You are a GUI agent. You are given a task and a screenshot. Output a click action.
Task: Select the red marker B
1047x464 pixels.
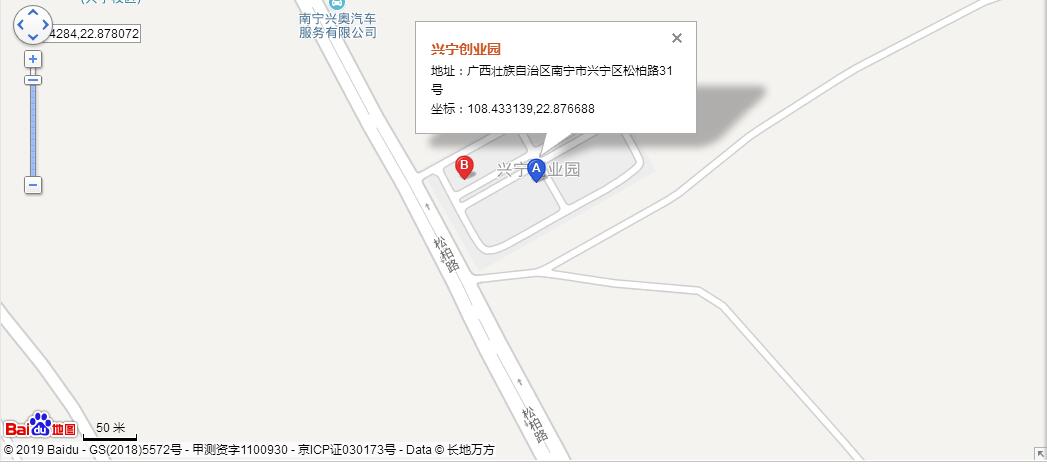[464, 166]
